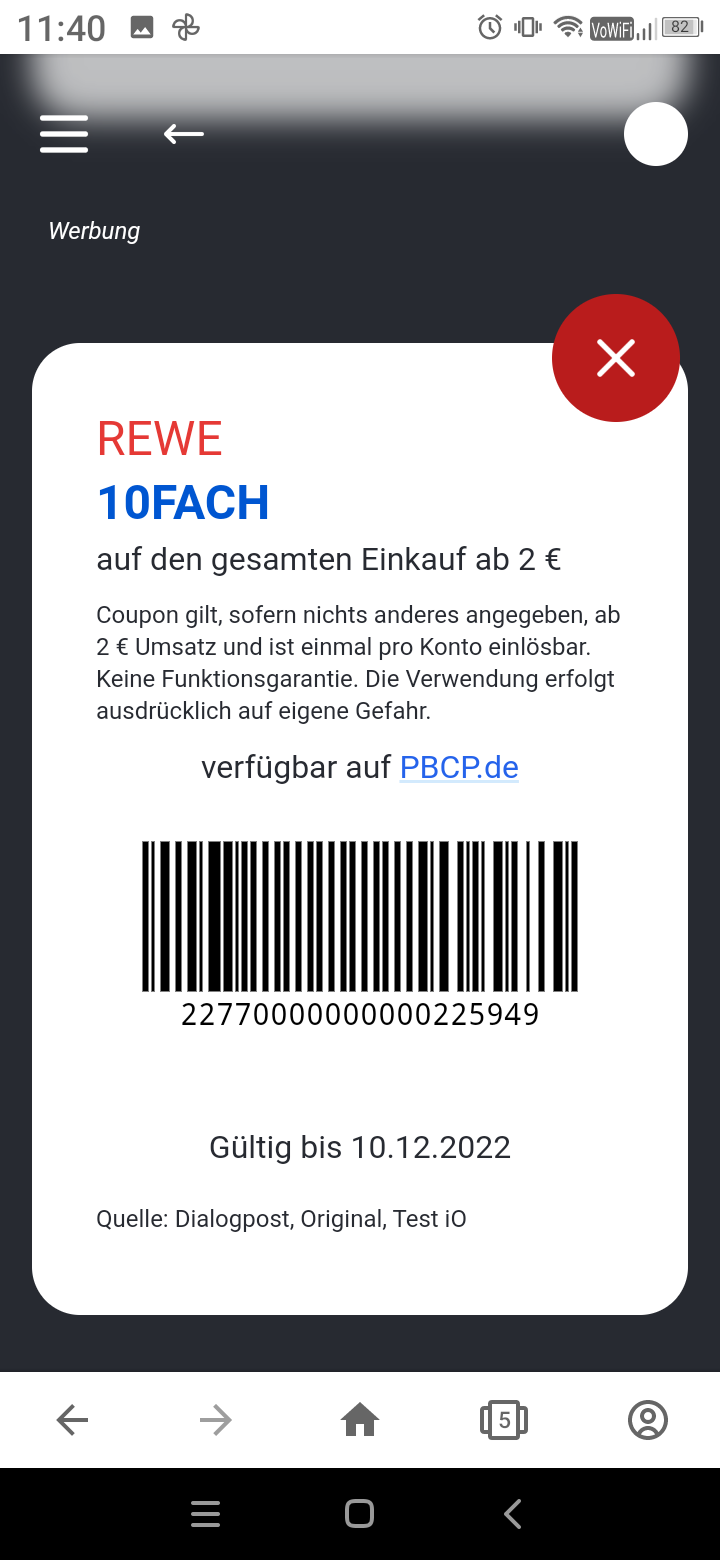The width and height of the screenshot is (720, 1560).
Task: Open the browser account profile
Action: pyautogui.click(x=648, y=1419)
